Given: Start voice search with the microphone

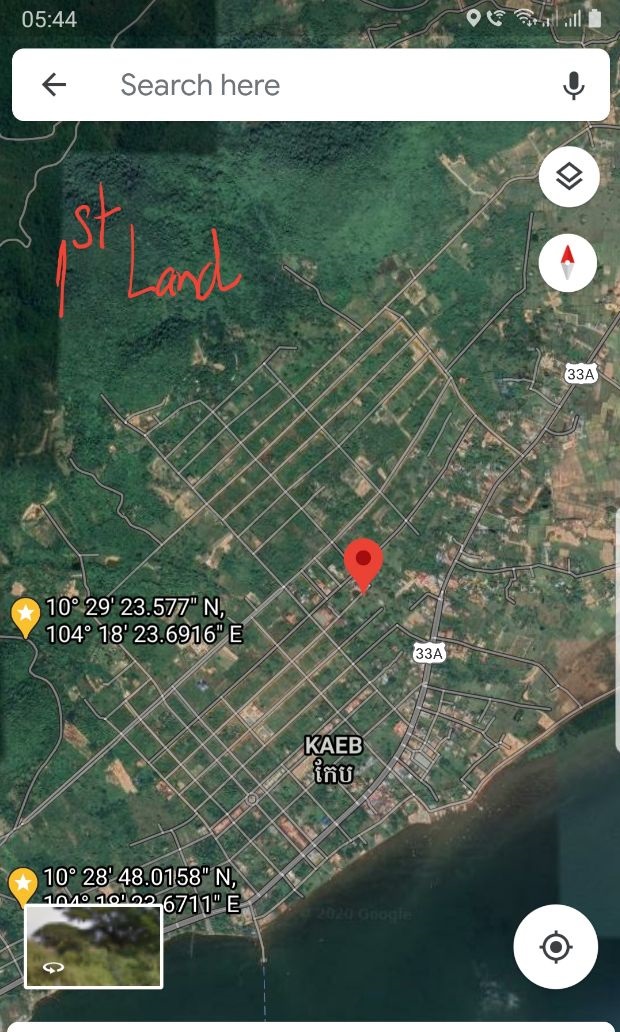Looking at the screenshot, I should tap(573, 86).
